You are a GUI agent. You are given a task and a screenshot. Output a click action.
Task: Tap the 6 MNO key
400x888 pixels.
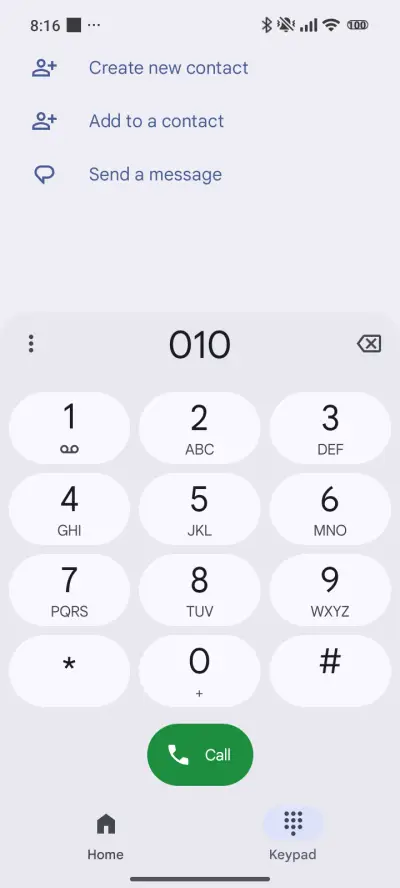330,509
